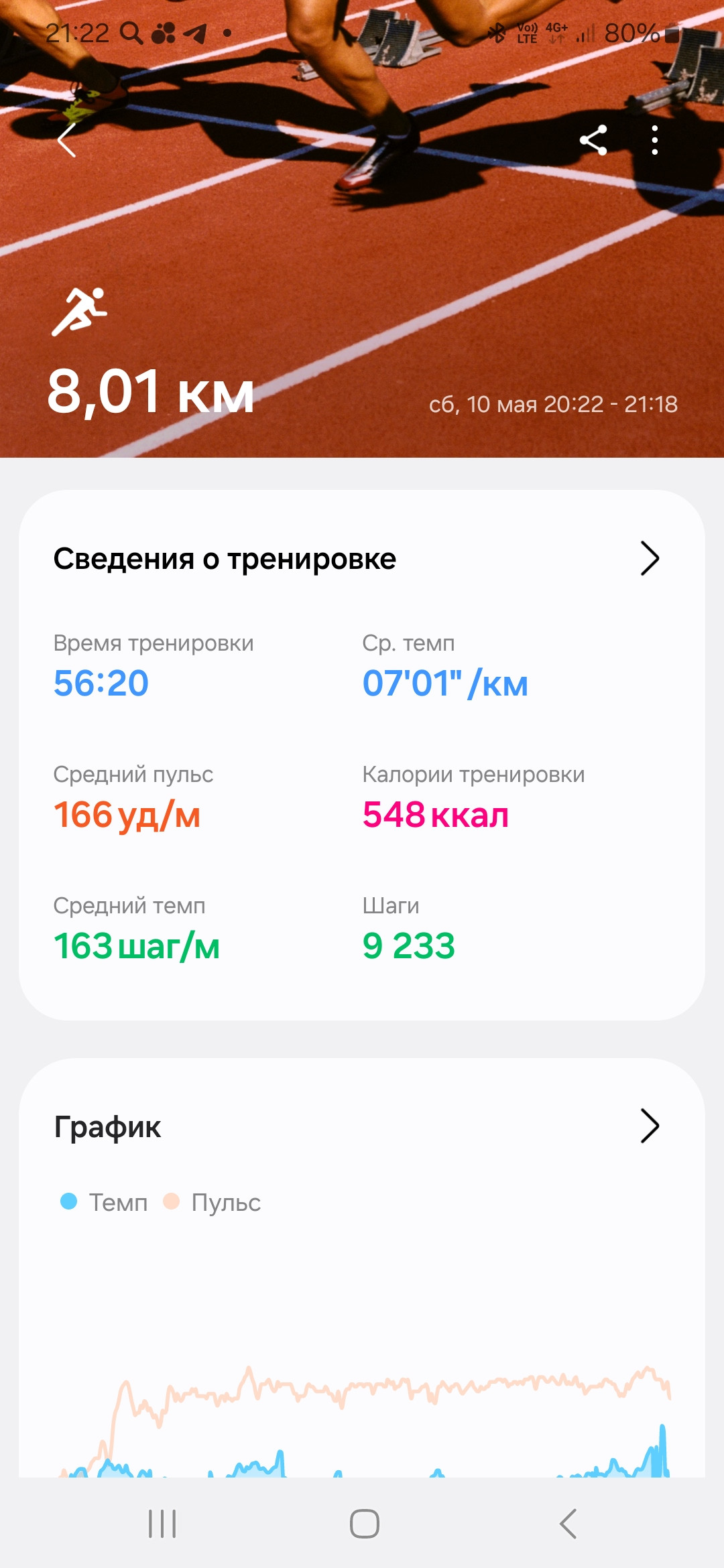
Task: Tap the system home button
Action: (365, 1523)
